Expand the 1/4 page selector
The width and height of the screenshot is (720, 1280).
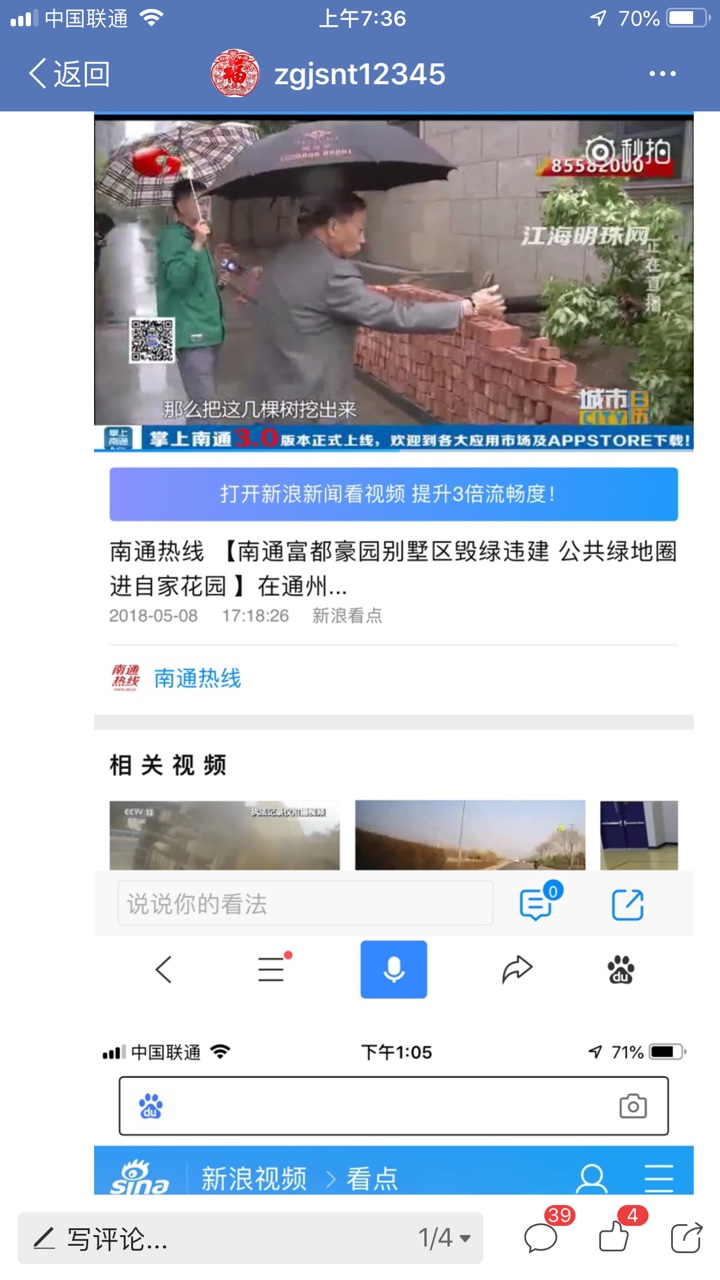click(444, 1239)
